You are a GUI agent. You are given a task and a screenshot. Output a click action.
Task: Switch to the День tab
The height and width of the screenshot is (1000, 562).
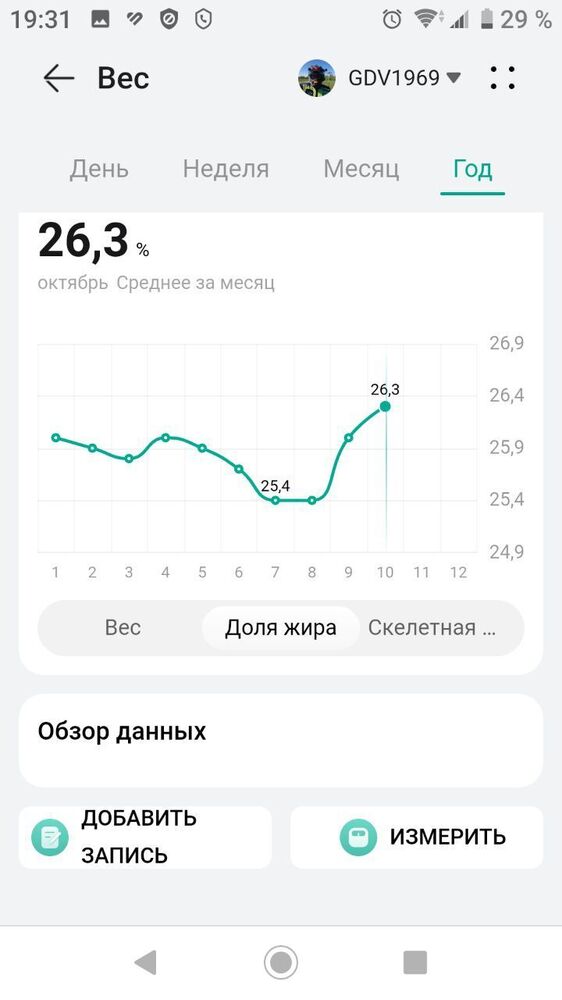99,169
